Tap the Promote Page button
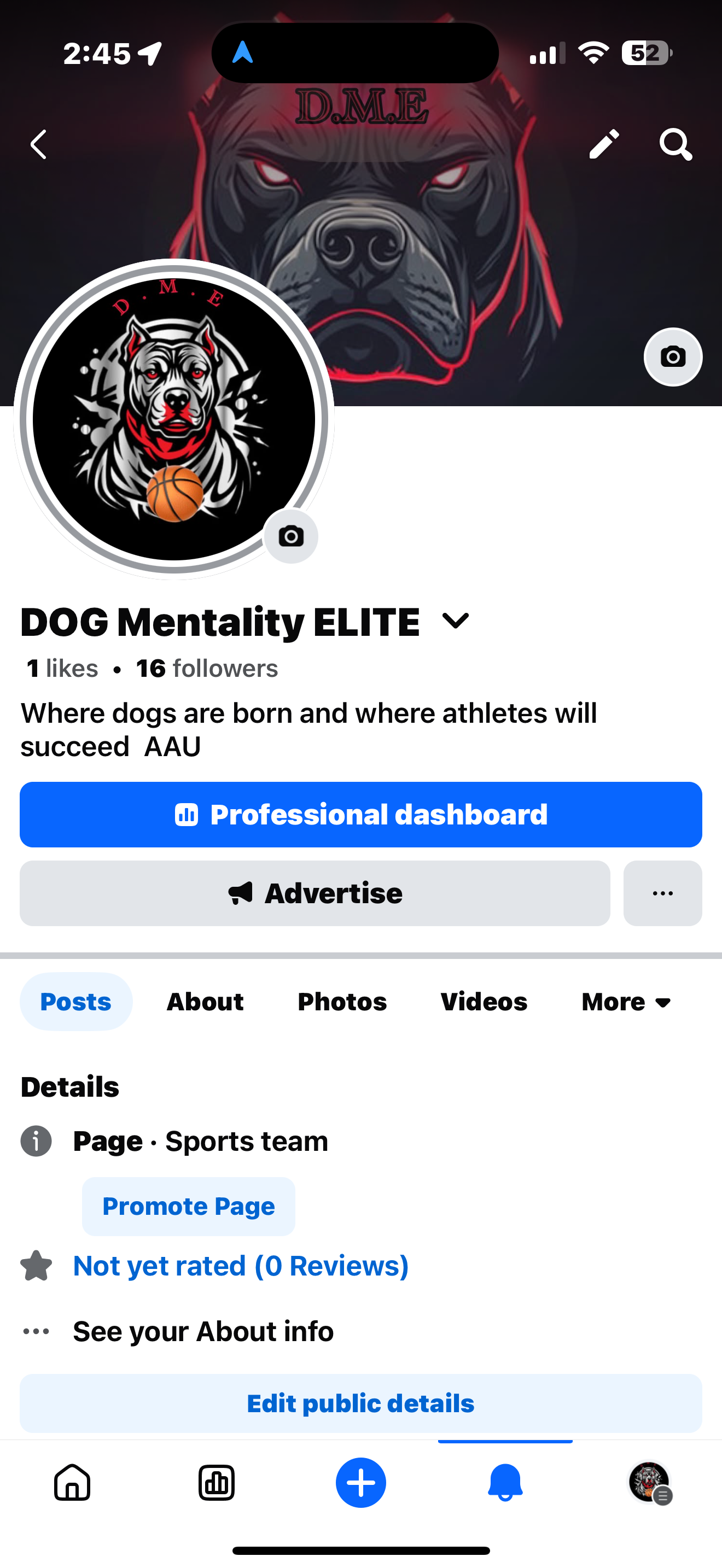The height and width of the screenshot is (1568, 722). 189,1206
